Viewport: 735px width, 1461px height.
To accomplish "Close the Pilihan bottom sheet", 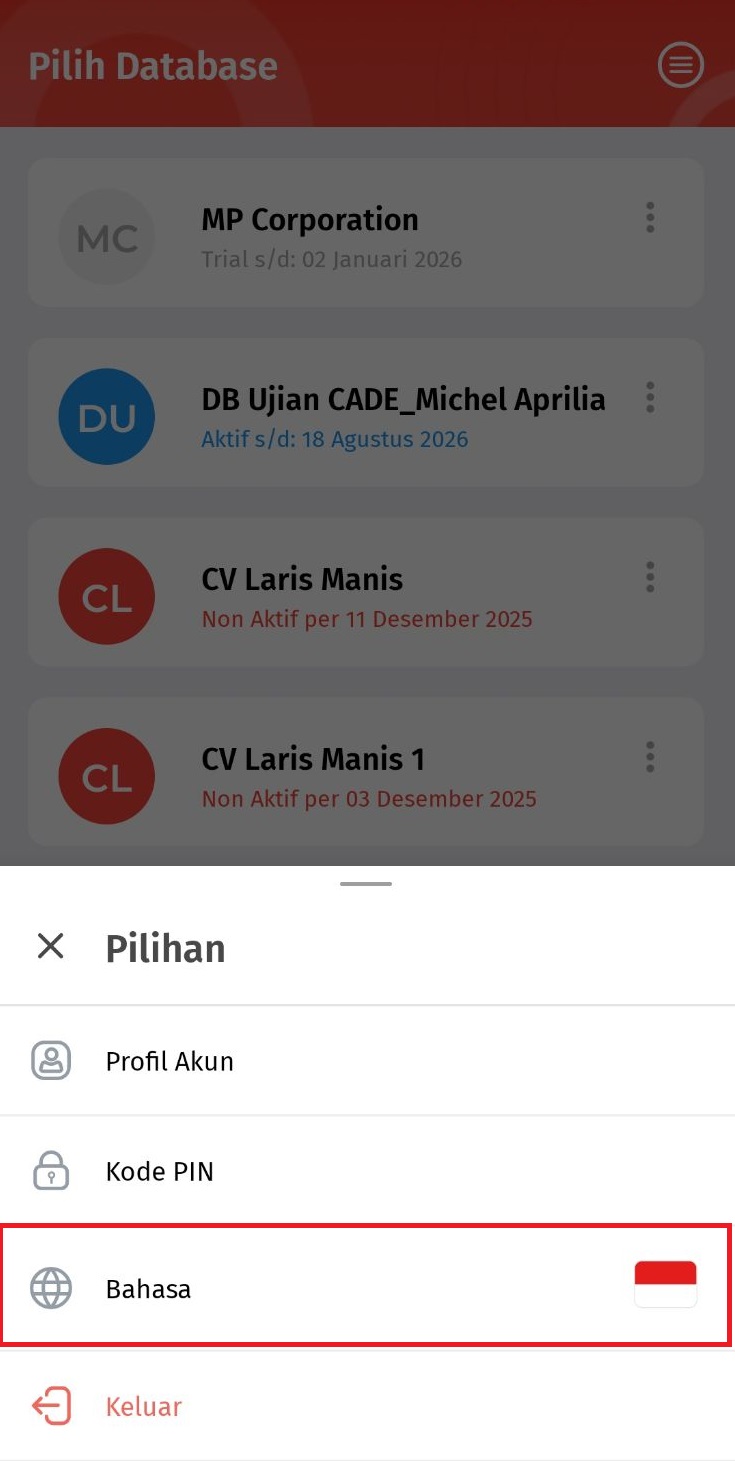I will (50, 946).
